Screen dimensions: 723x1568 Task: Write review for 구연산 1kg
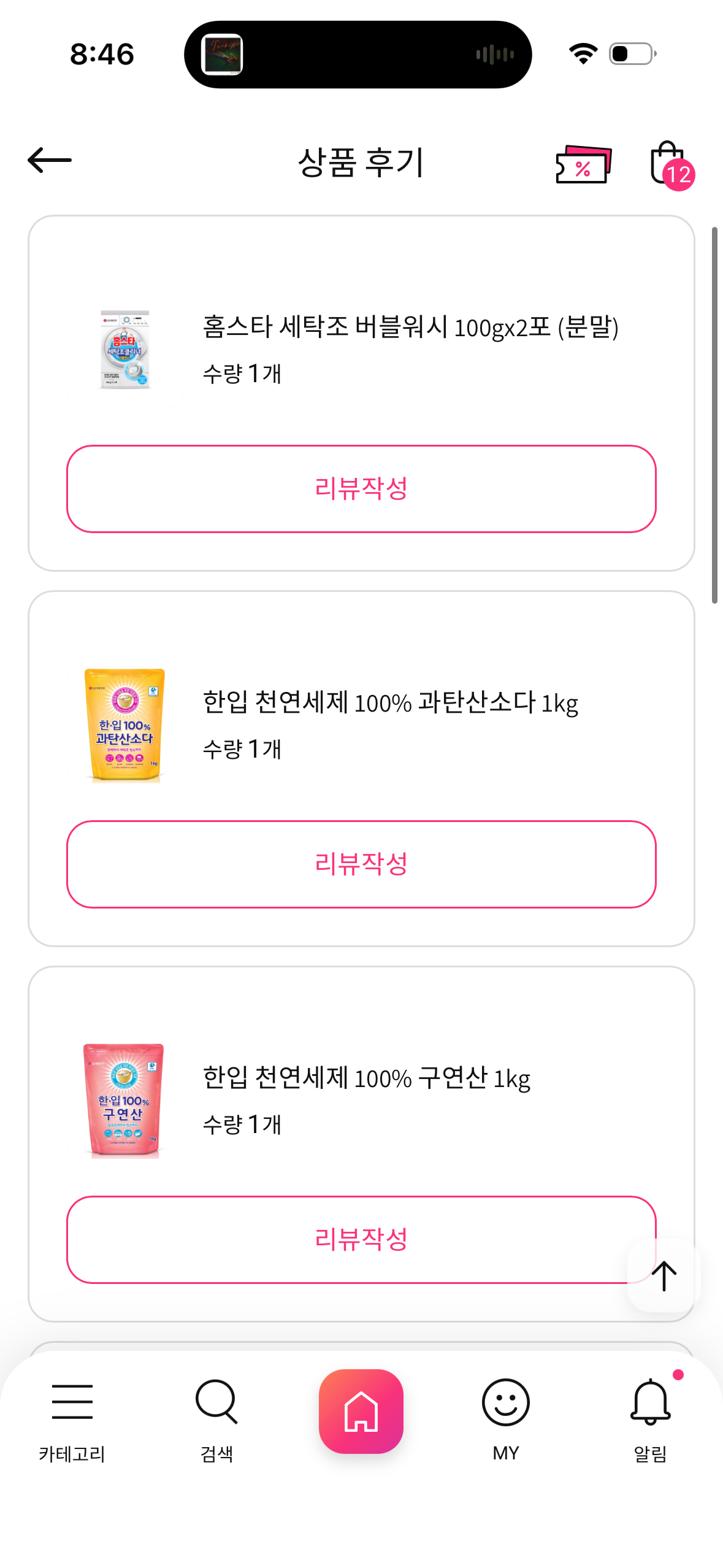pyautogui.click(x=343, y=1240)
